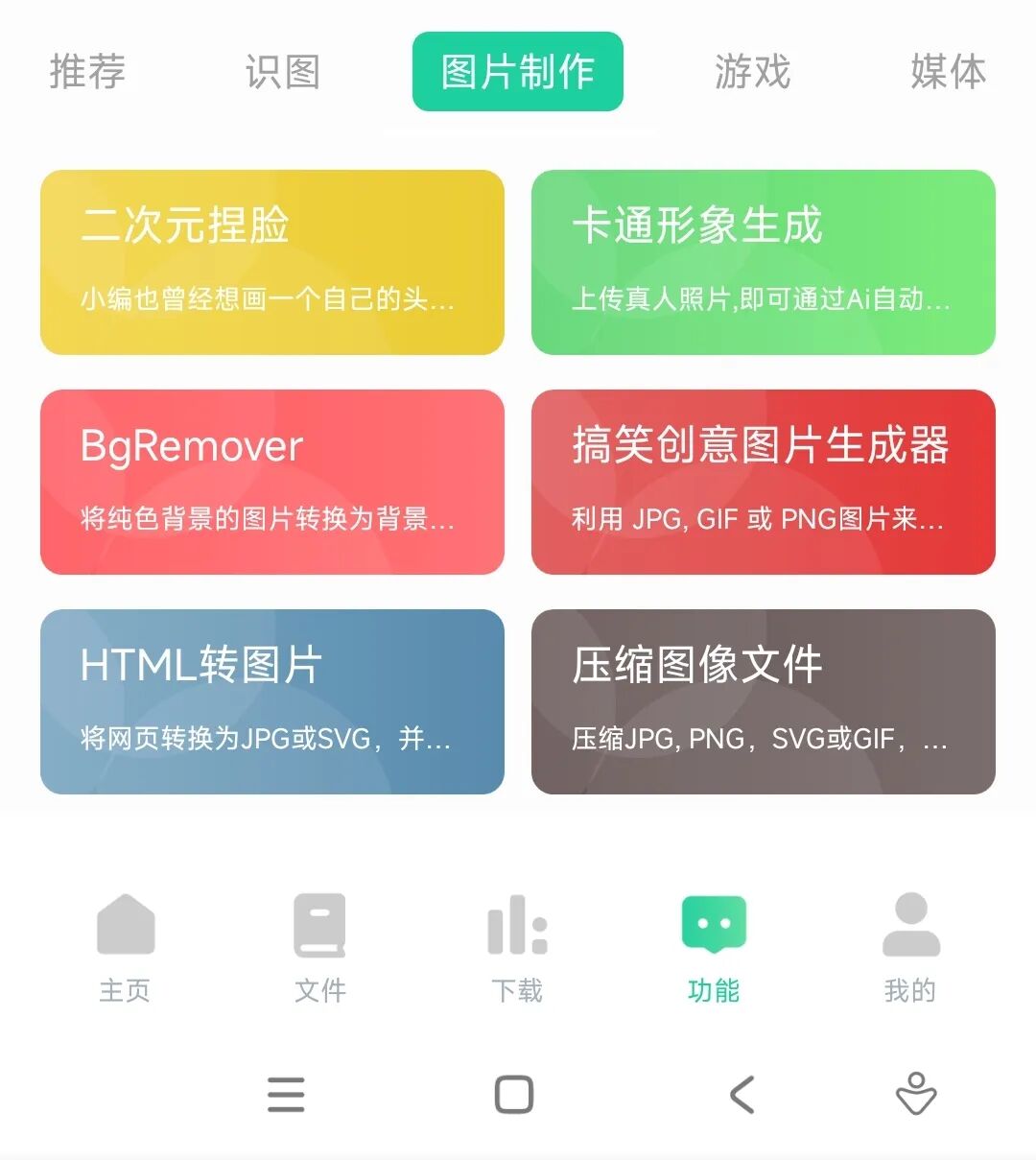Go to the 主页 bottom tab
1036x1160 pixels.
[125, 947]
